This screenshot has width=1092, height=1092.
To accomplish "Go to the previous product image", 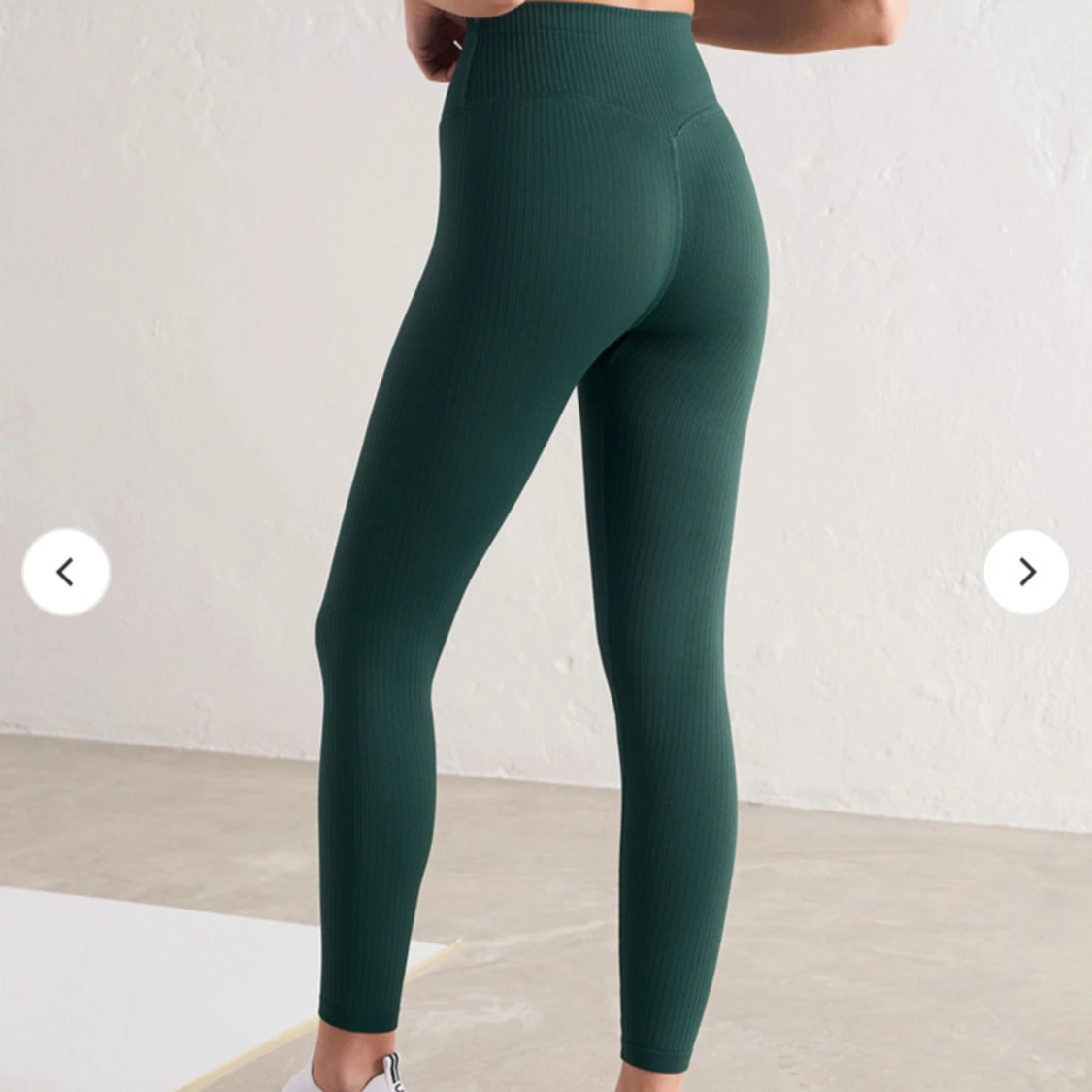I will tap(66, 573).
